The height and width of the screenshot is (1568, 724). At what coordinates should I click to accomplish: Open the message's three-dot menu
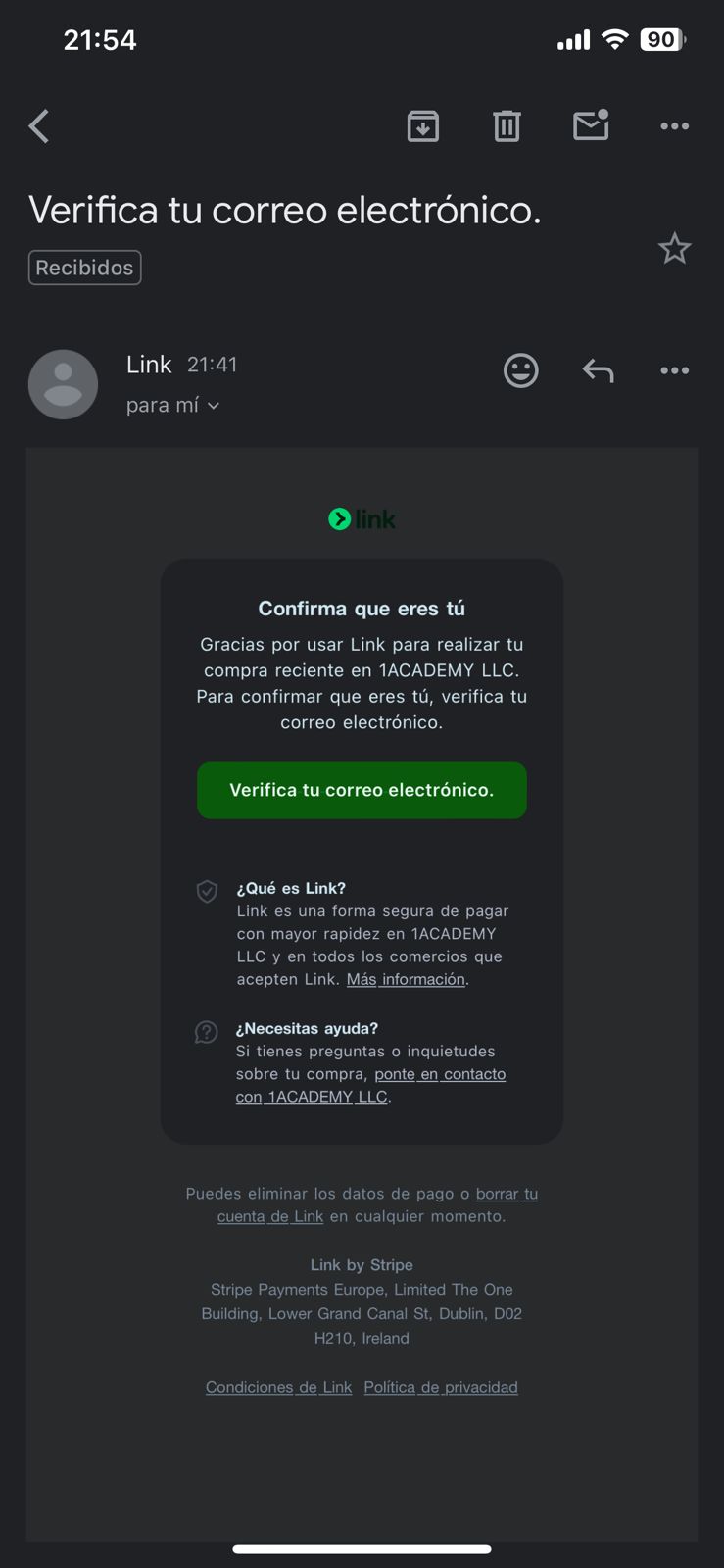tap(675, 370)
